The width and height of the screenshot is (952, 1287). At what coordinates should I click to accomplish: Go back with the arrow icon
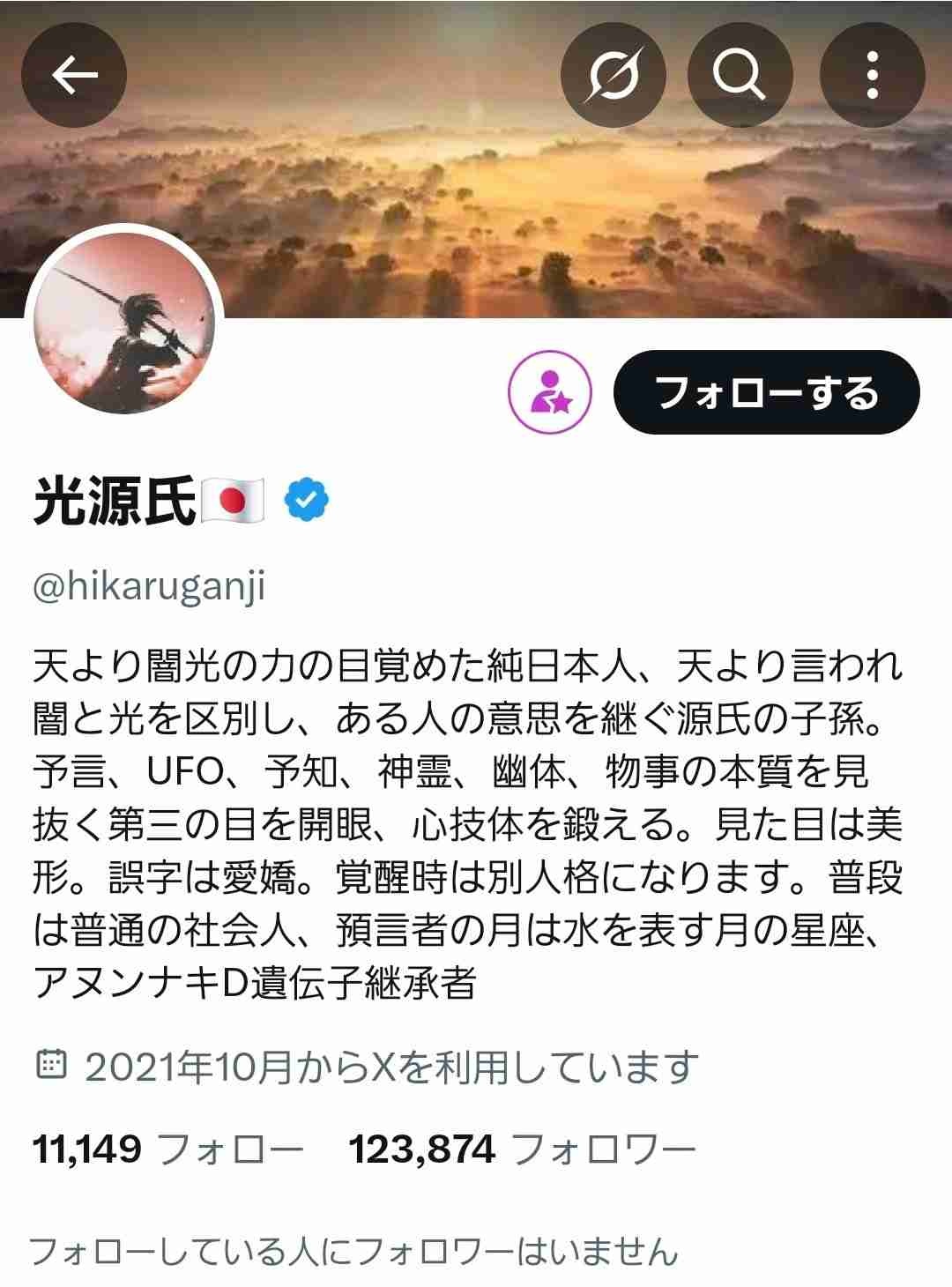coord(74,77)
